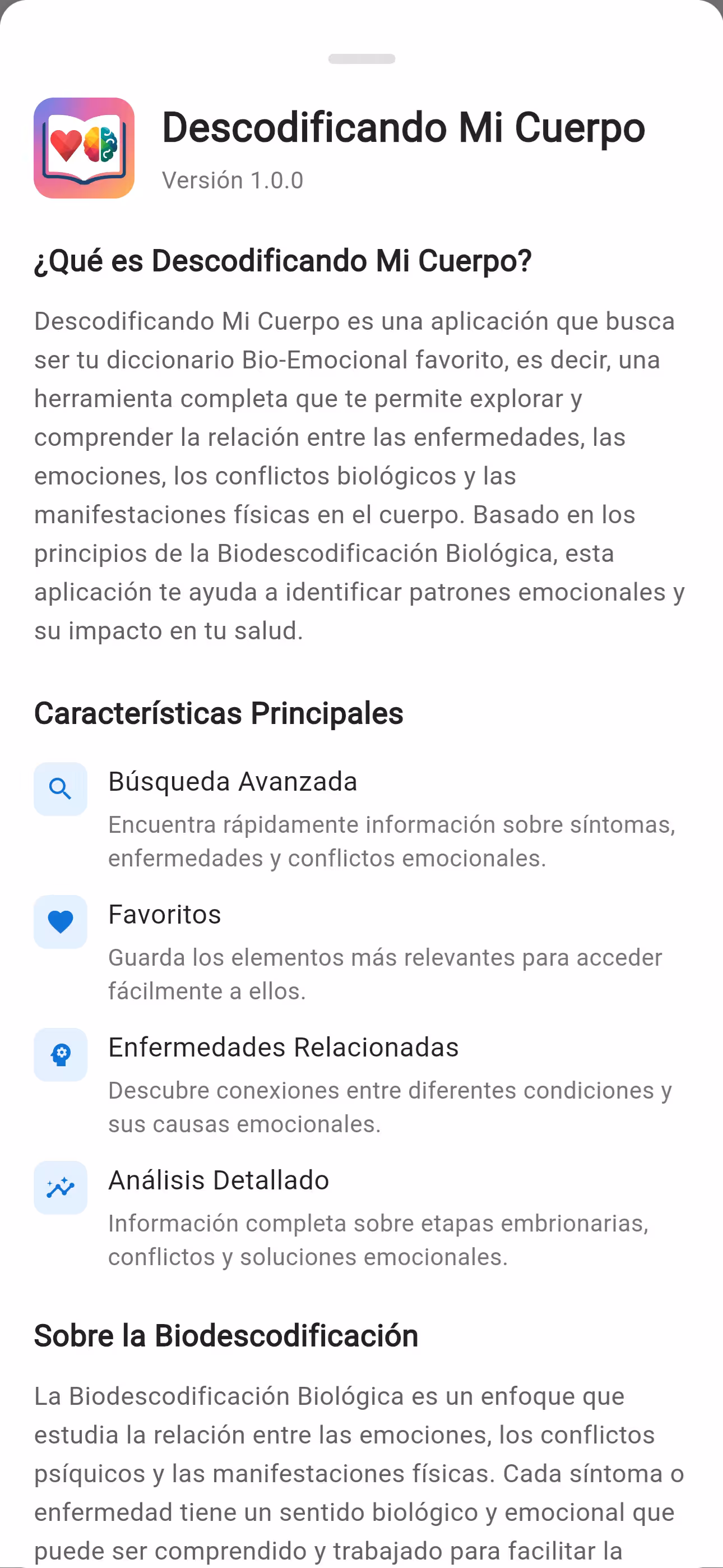This screenshot has height=1568, width=723.
Task: Click the Versión 1.0.0 label
Action: tap(233, 179)
